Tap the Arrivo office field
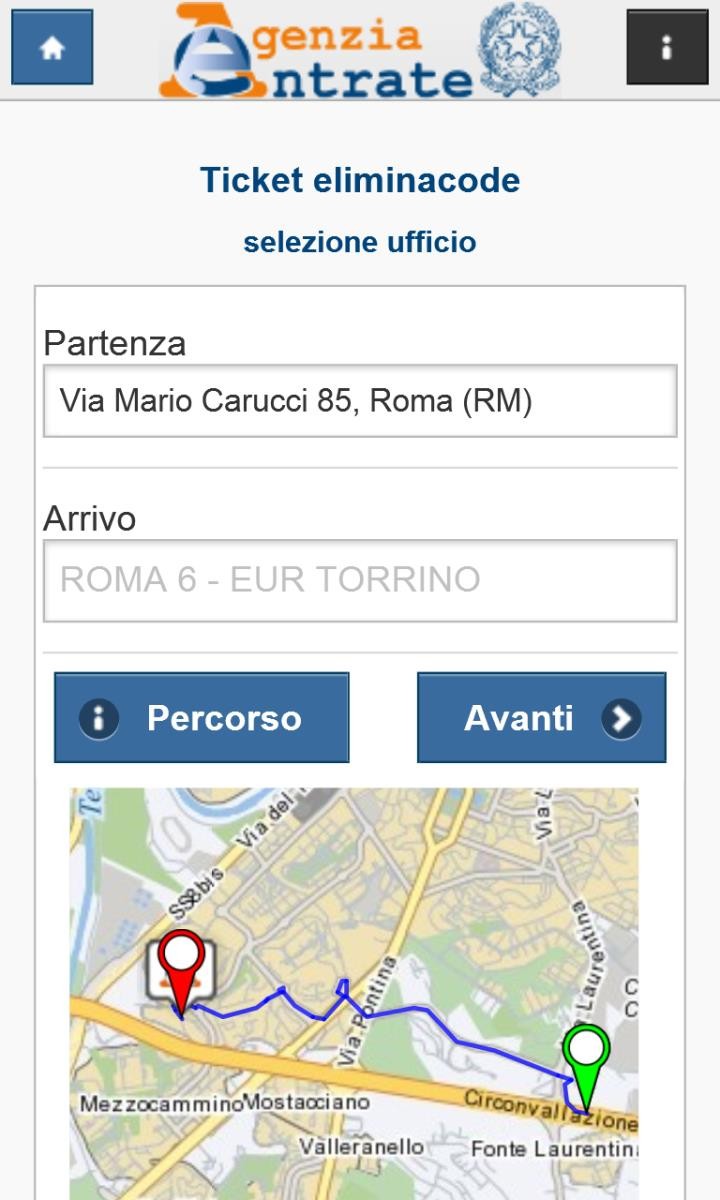The image size is (720, 1200). point(360,580)
